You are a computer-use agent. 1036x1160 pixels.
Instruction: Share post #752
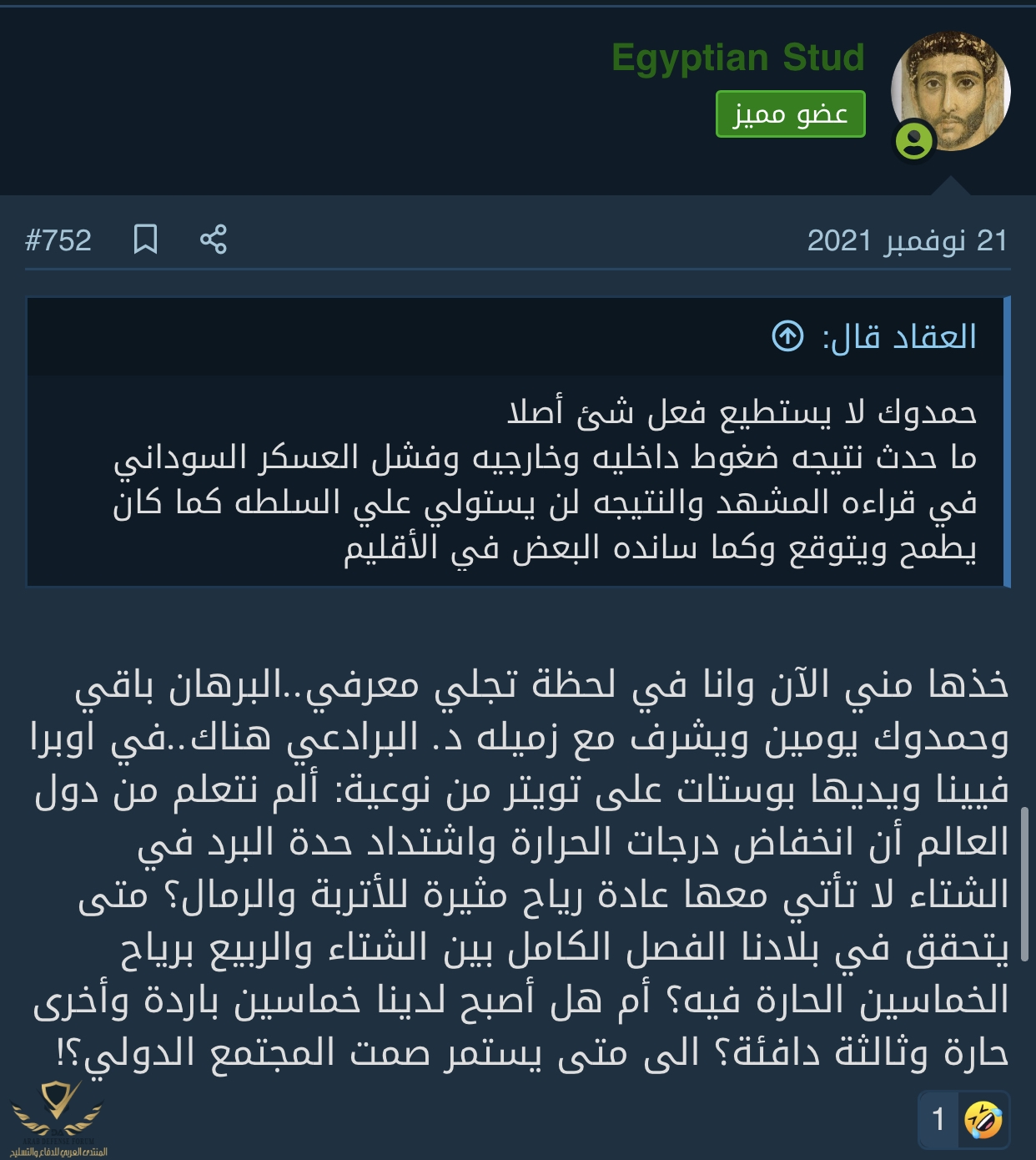coord(214,240)
